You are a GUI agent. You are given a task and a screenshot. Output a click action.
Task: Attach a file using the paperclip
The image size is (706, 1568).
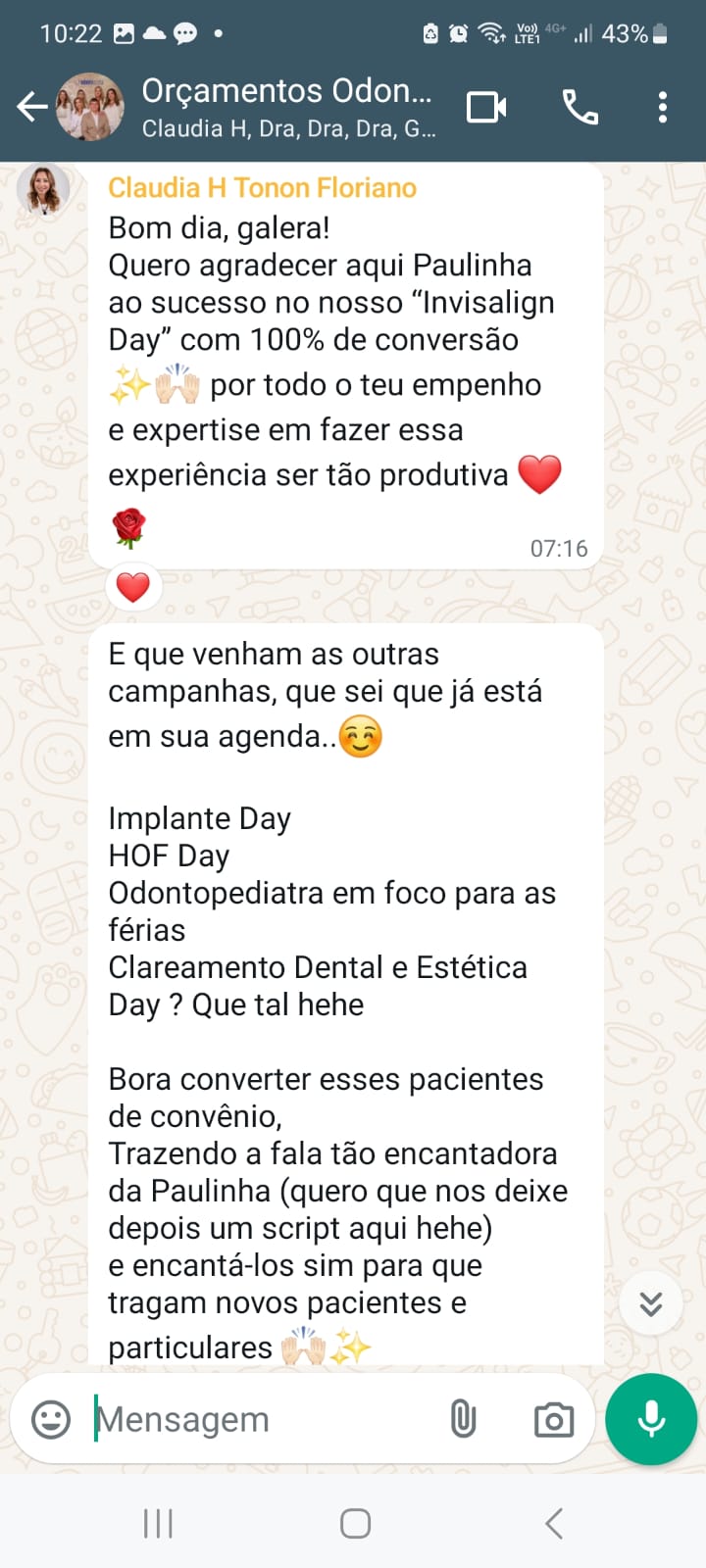463,1418
